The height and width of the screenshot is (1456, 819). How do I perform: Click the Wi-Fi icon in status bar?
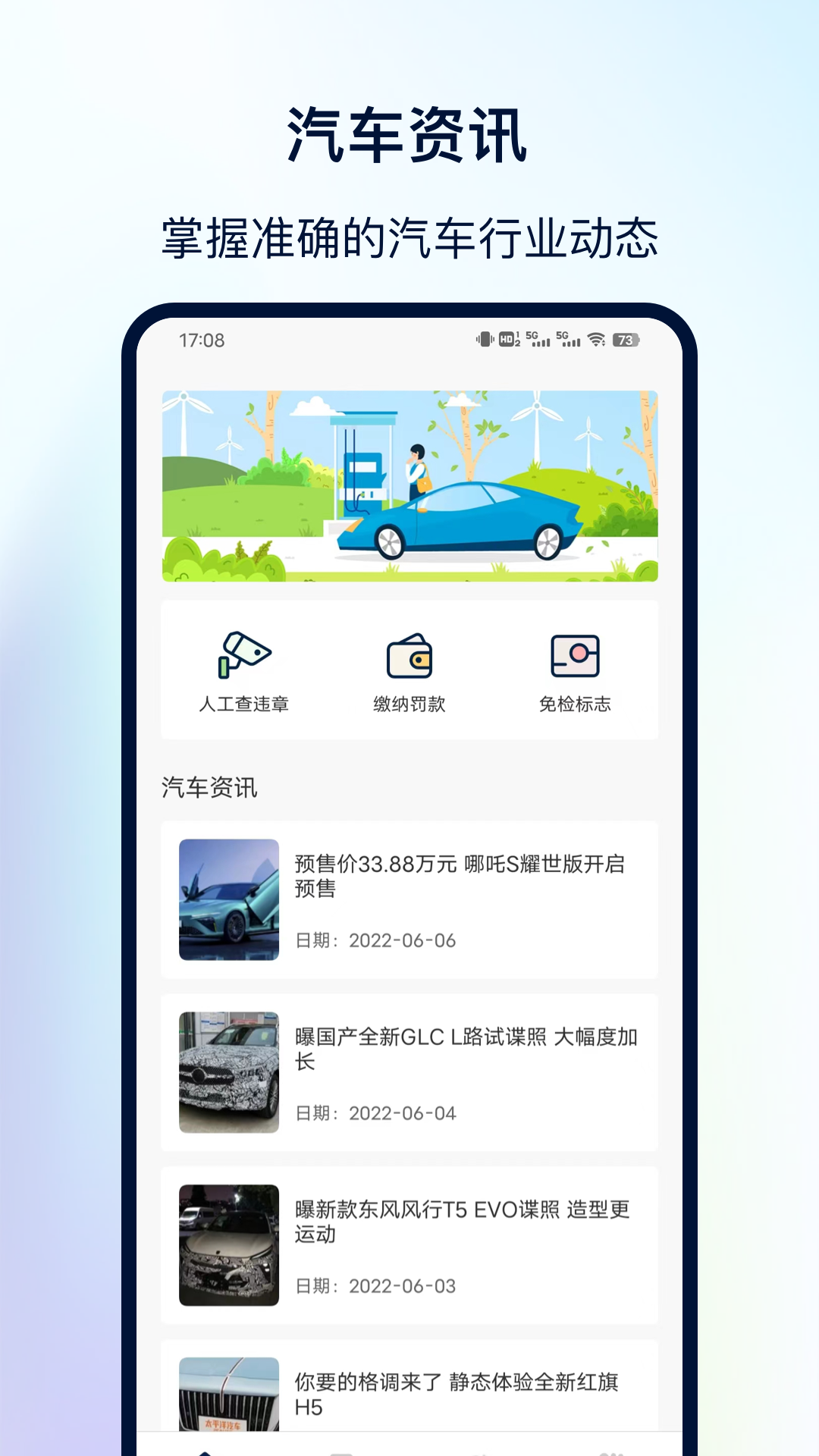[x=597, y=339]
